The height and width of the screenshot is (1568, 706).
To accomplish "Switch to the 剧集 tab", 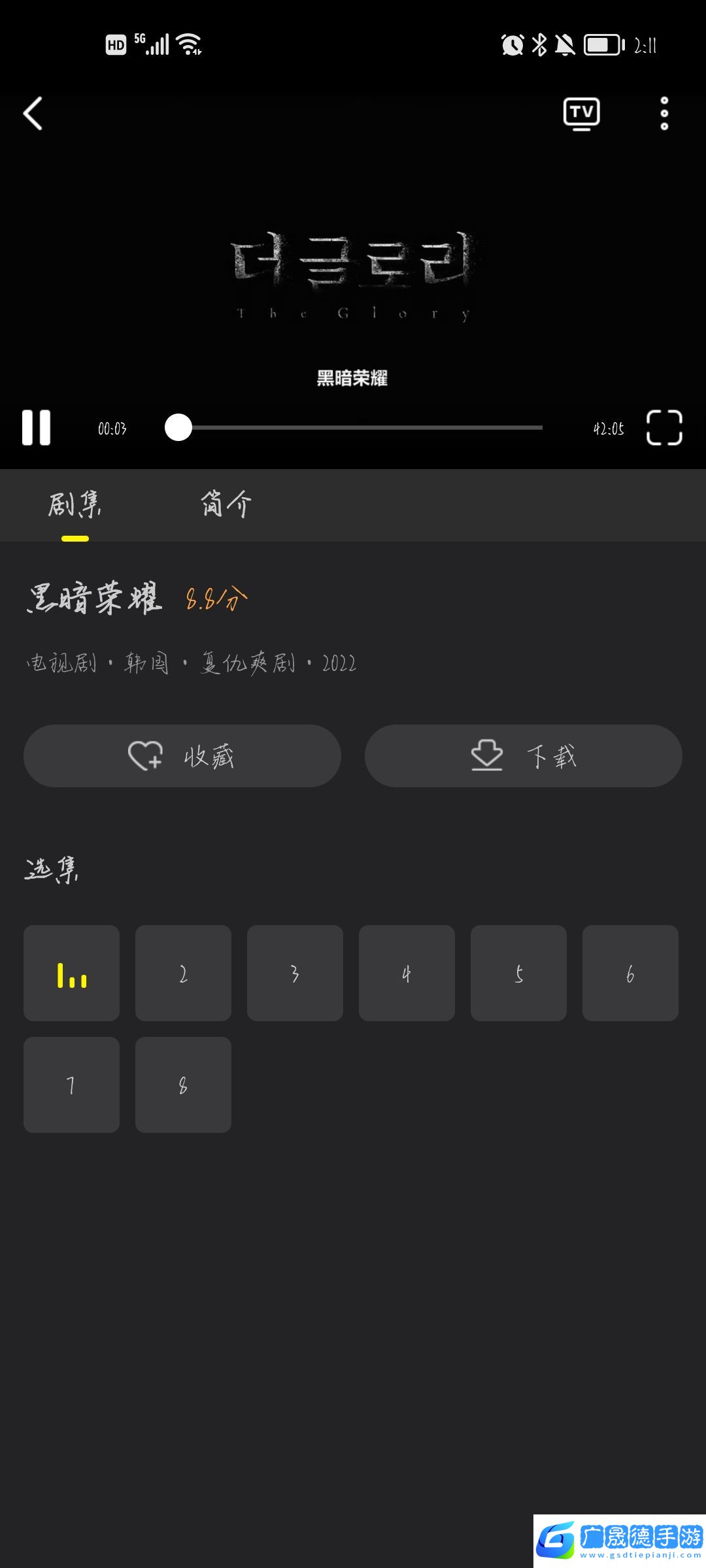I will tap(75, 505).
